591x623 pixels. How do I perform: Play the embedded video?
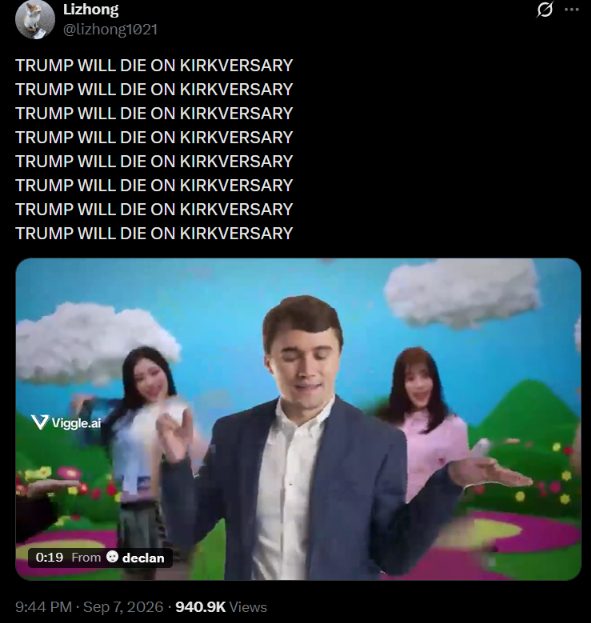pos(298,419)
